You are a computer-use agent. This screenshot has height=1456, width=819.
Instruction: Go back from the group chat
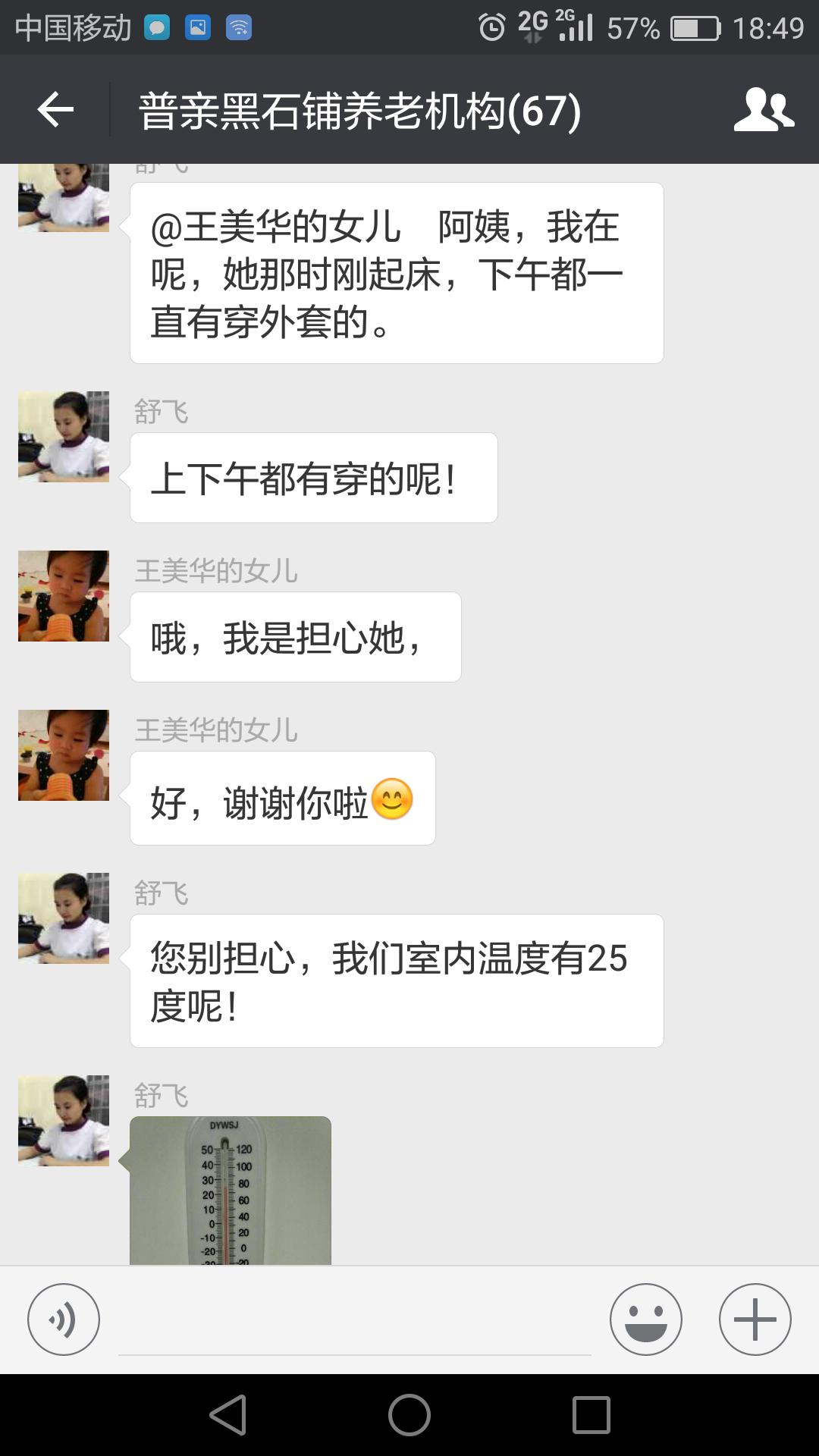pyautogui.click(x=55, y=110)
